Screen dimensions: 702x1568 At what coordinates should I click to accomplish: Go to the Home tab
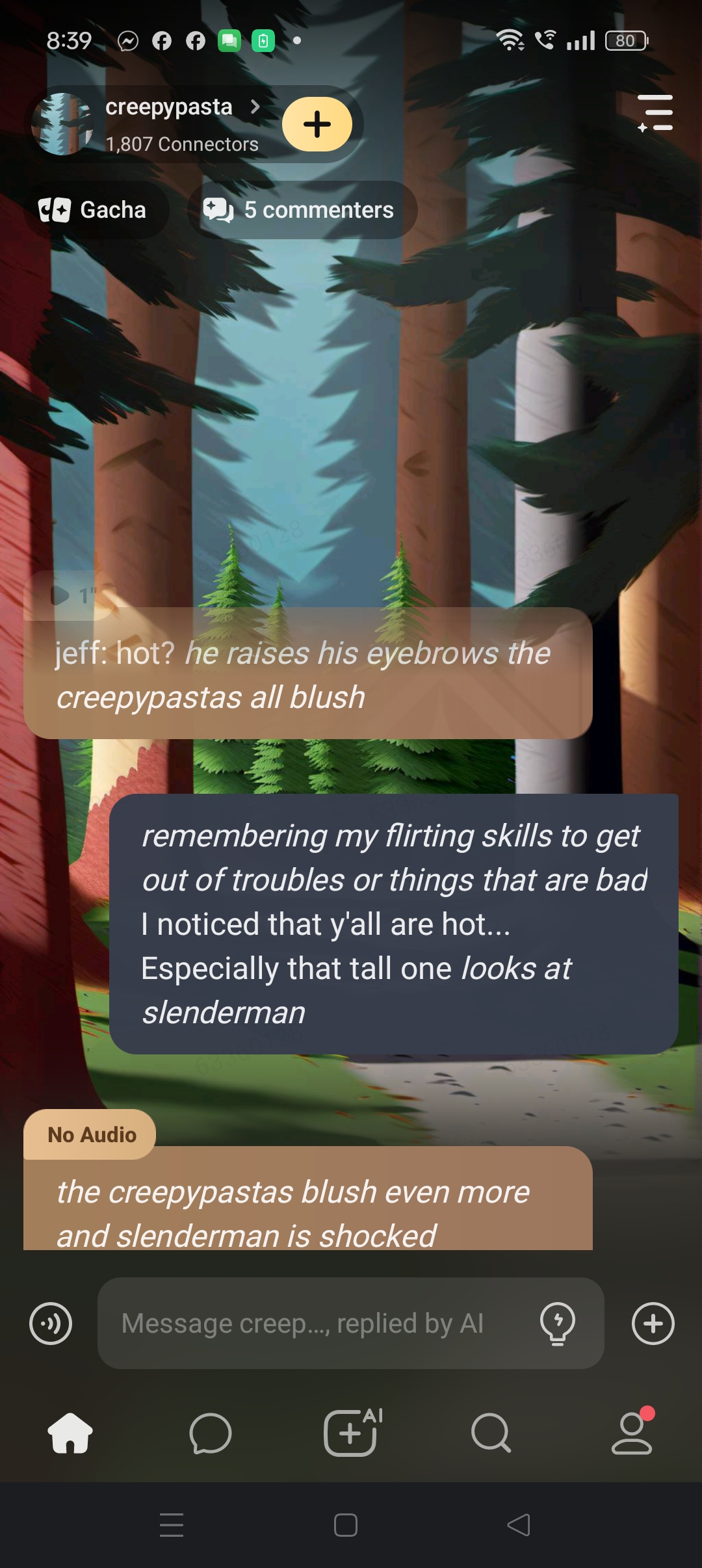pyautogui.click(x=70, y=1433)
